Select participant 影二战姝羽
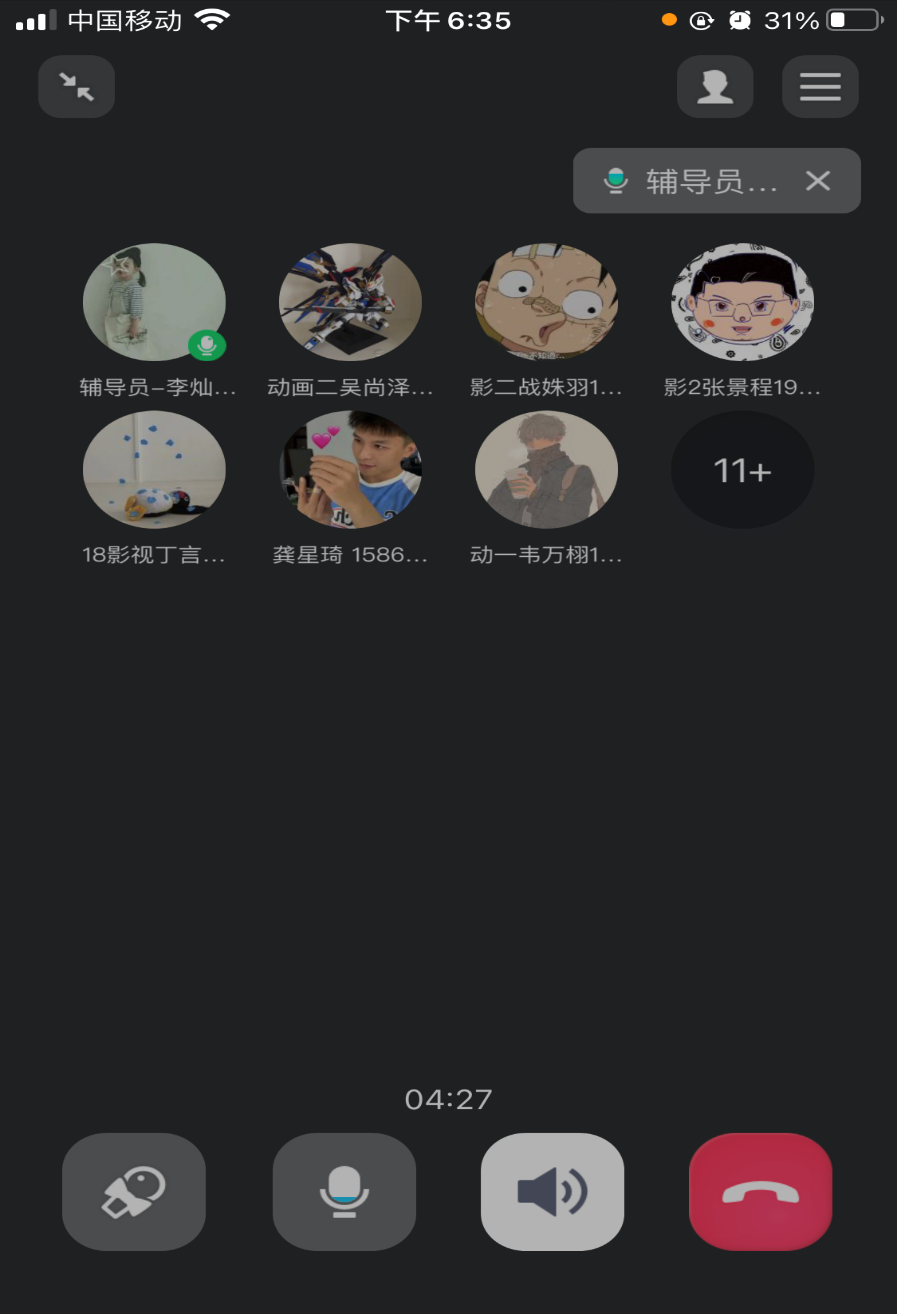Viewport: 897px width, 1314px height. click(x=546, y=302)
